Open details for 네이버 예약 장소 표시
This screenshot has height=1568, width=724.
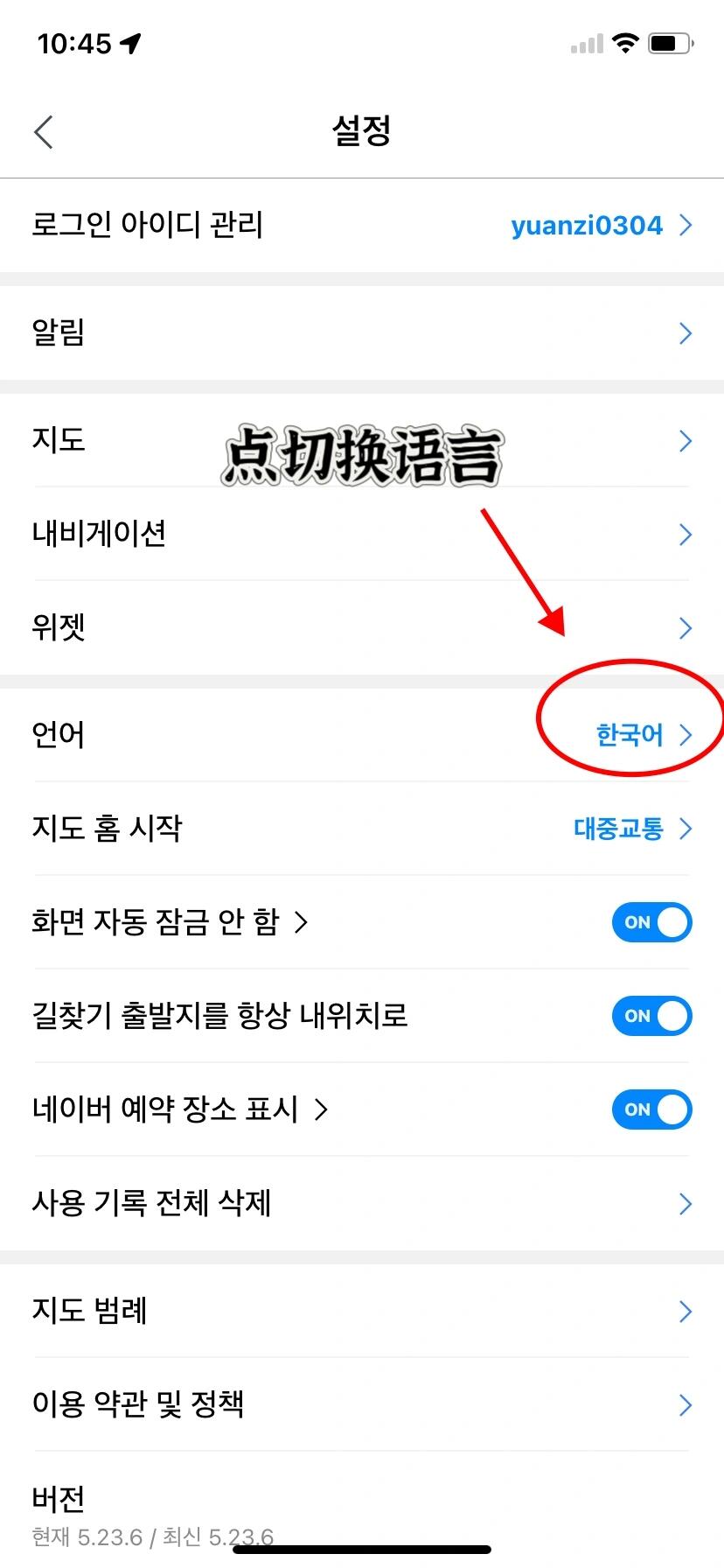tap(321, 1110)
